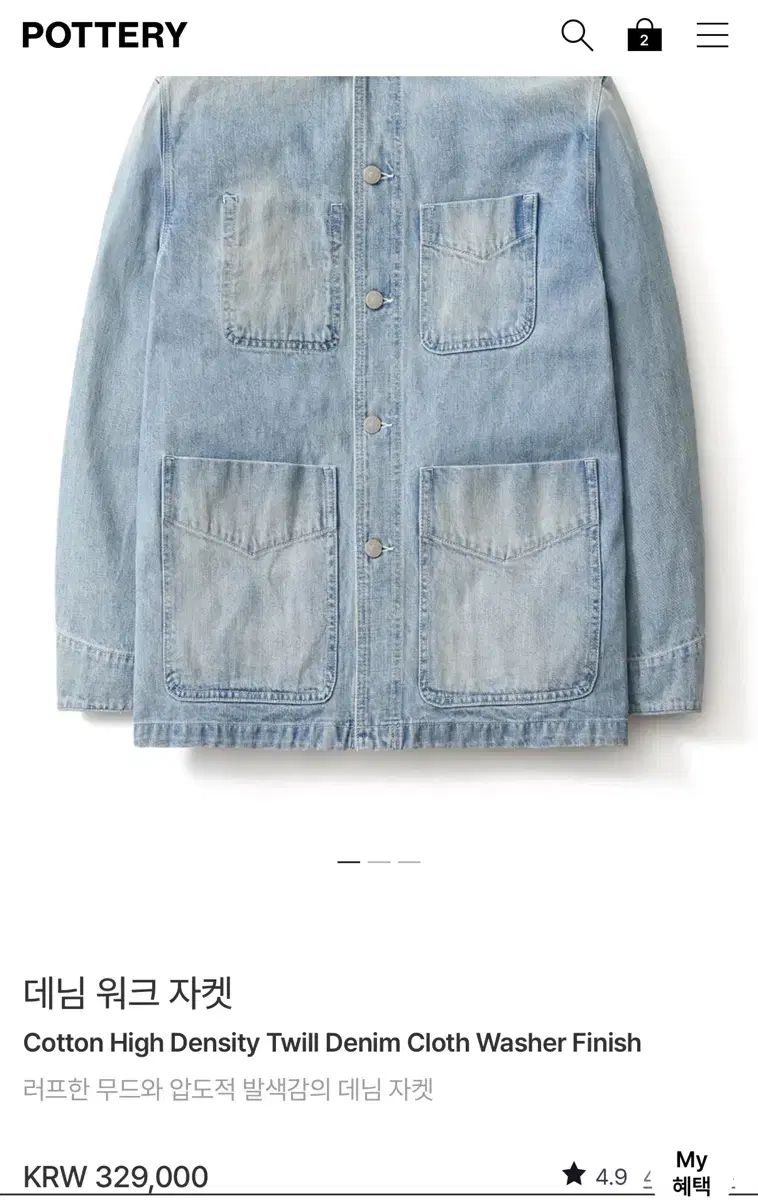
Task: Open the search magnifier icon
Action: coord(577,35)
